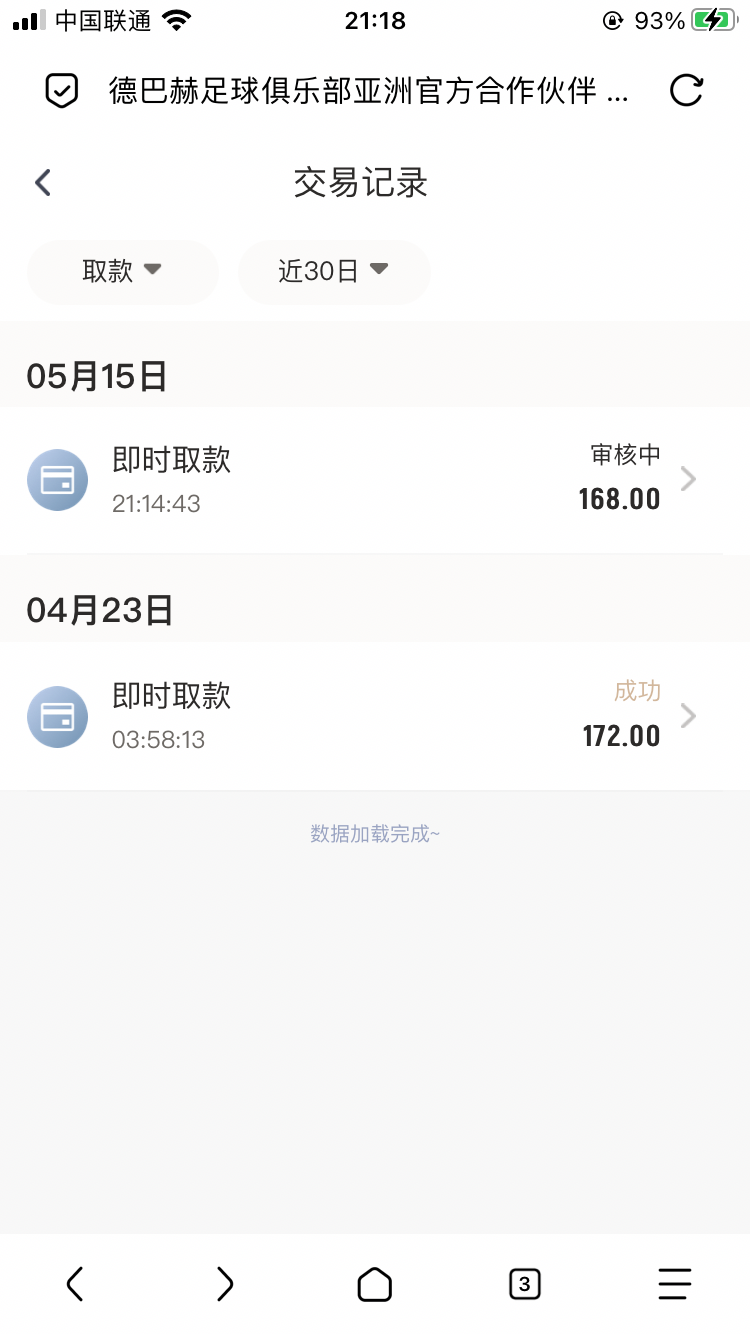750x1334 pixels.
Task: Open the browser hamburger menu
Action: (x=675, y=1283)
